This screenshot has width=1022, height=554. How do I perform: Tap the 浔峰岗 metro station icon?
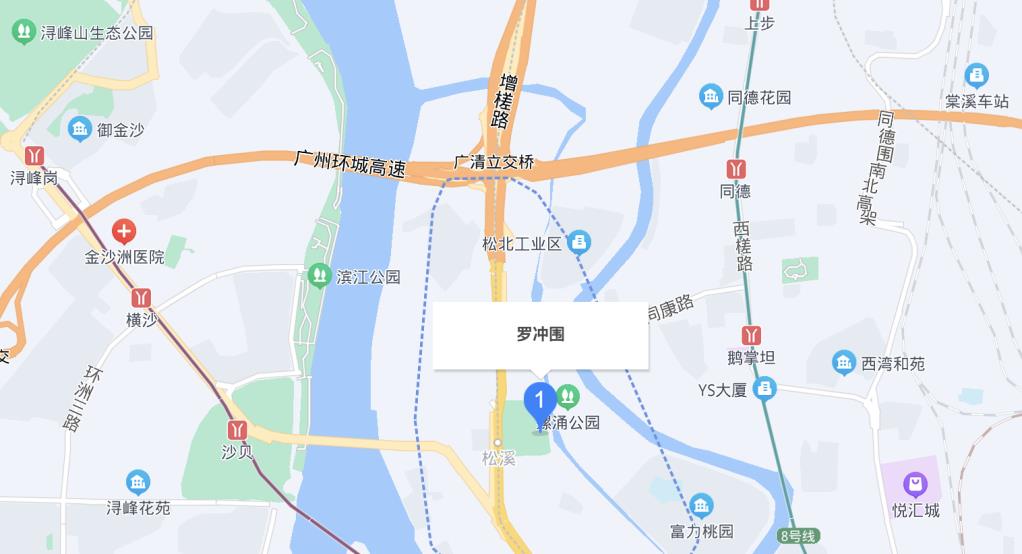tap(36, 156)
